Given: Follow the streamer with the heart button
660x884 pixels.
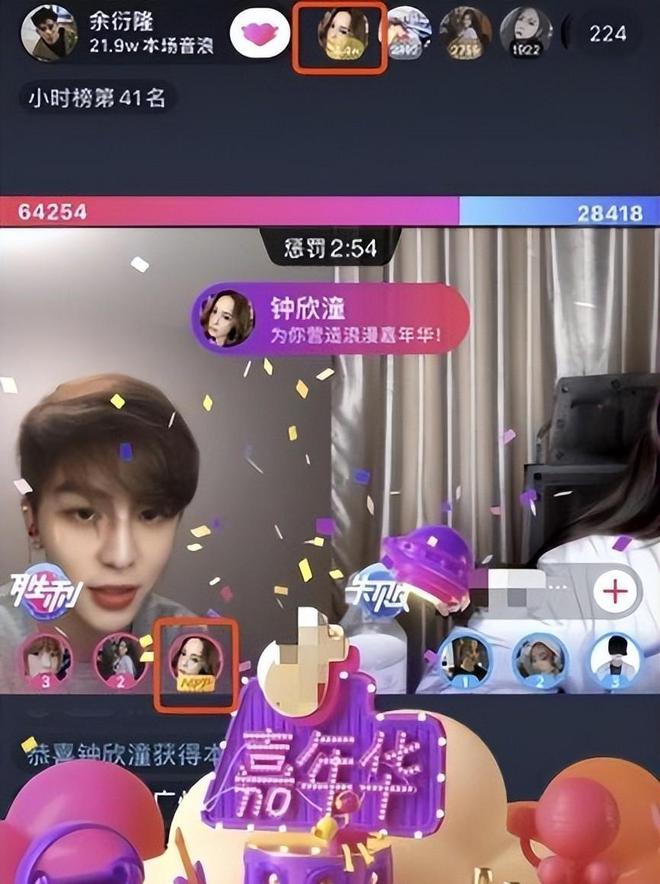Looking at the screenshot, I should pyautogui.click(x=259, y=34).
